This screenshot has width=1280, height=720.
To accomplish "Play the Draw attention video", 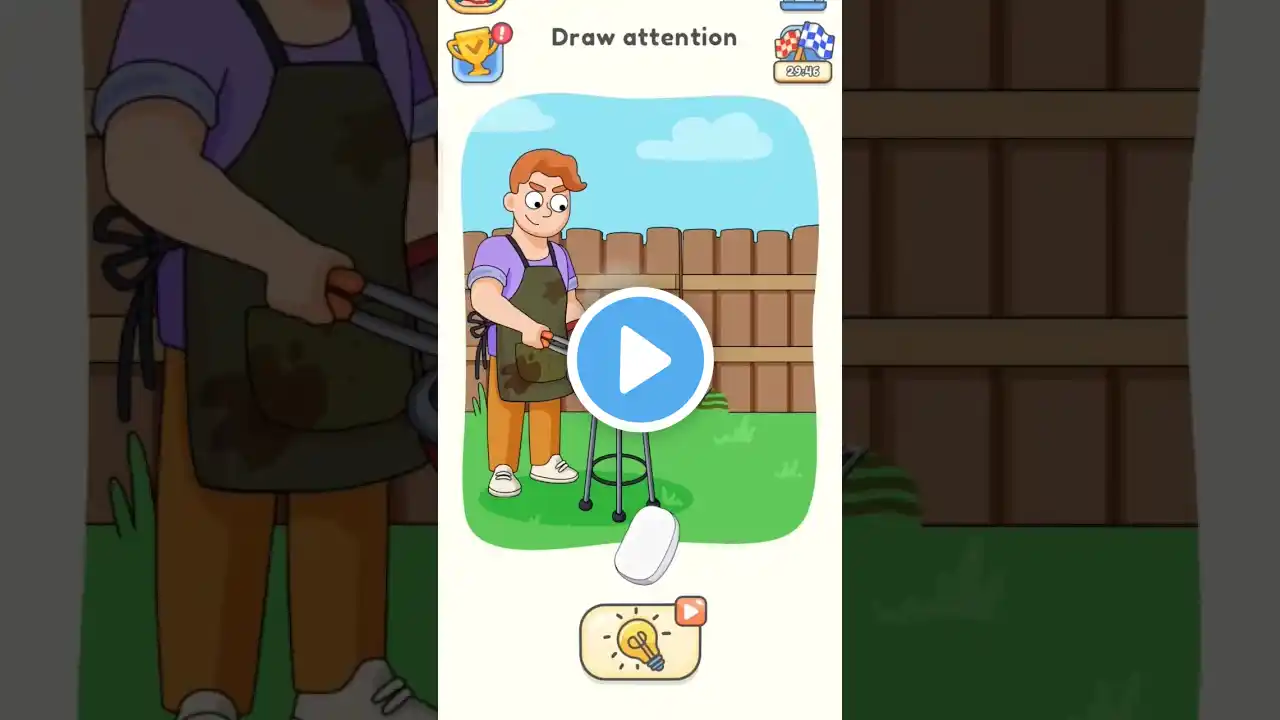I will (x=640, y=359).
